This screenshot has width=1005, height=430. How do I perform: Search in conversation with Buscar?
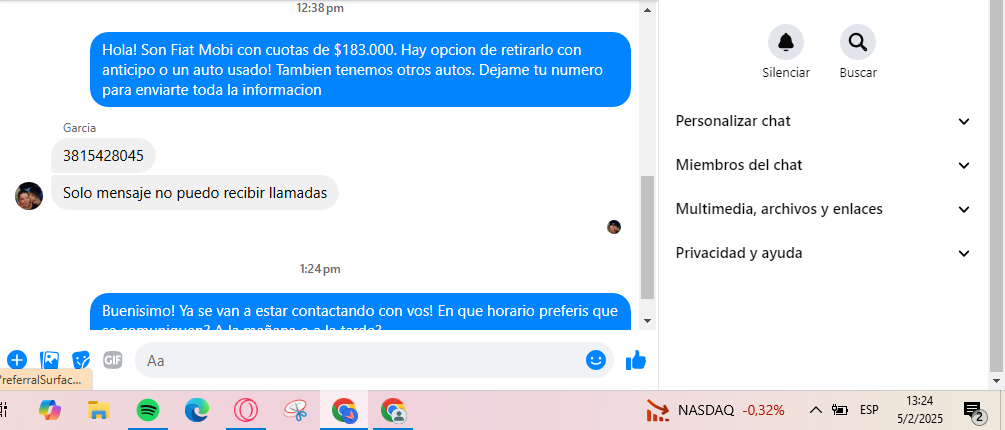coord(857,42)
